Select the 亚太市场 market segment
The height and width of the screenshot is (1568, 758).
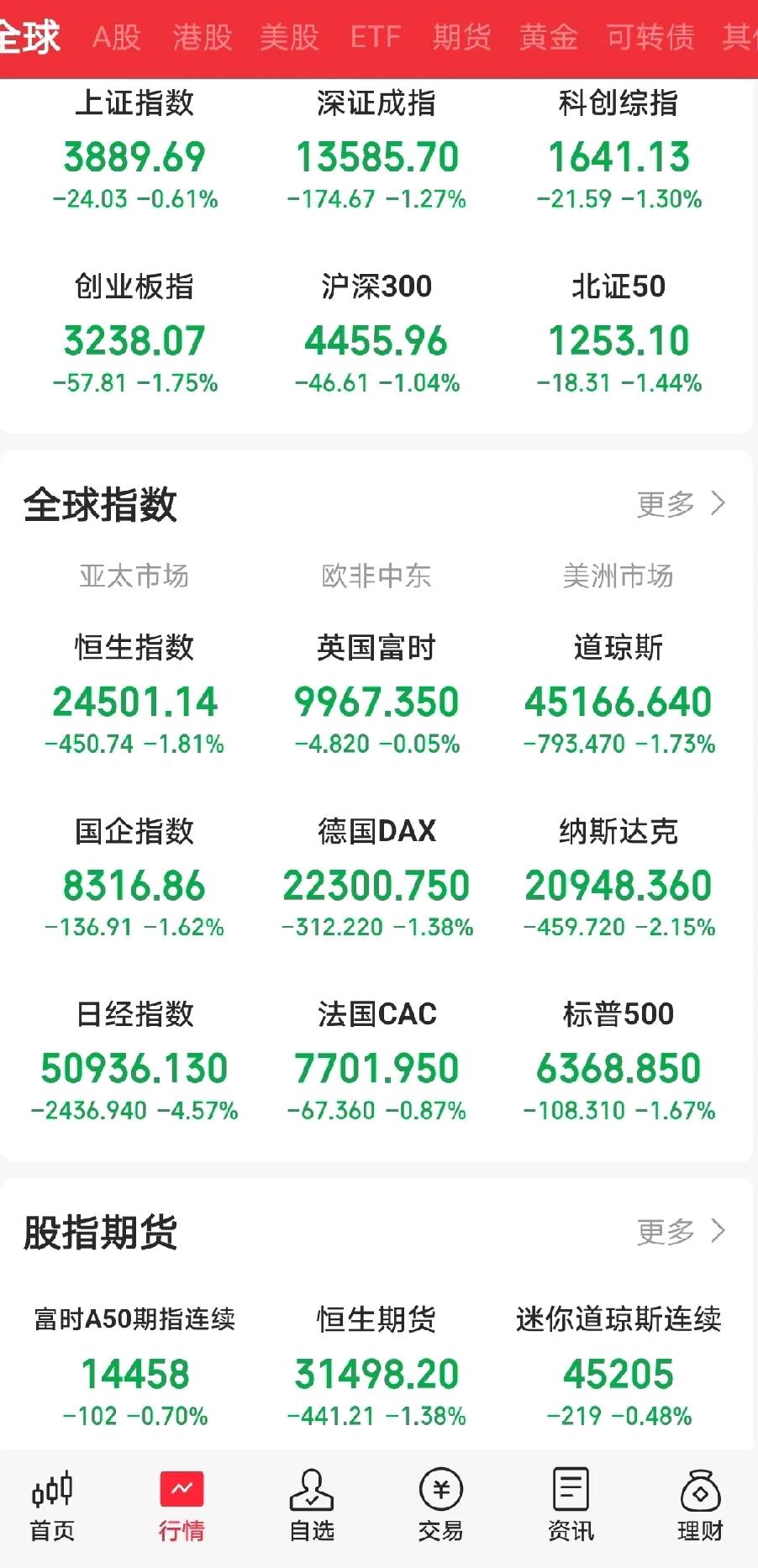point(135,576)
